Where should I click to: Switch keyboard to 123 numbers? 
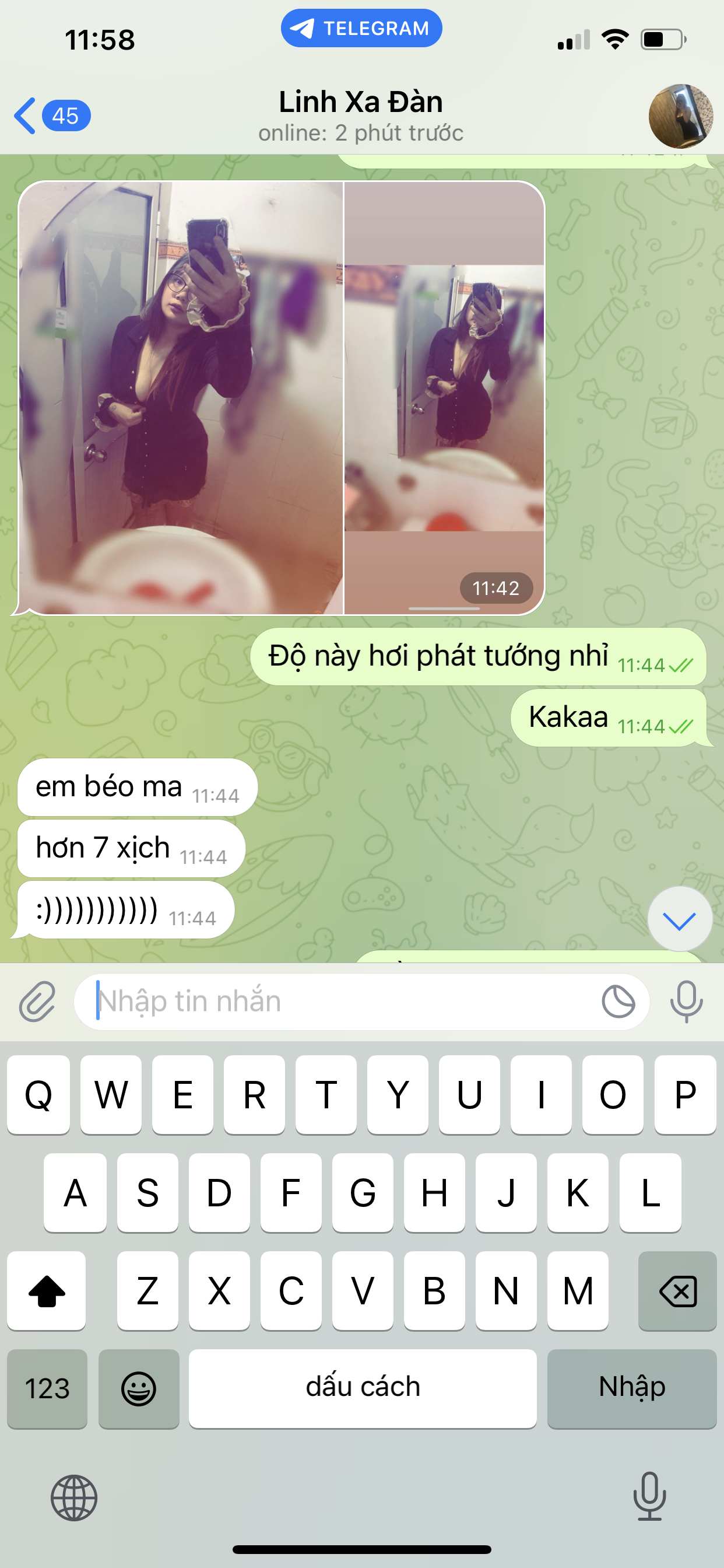point(47,1388)
